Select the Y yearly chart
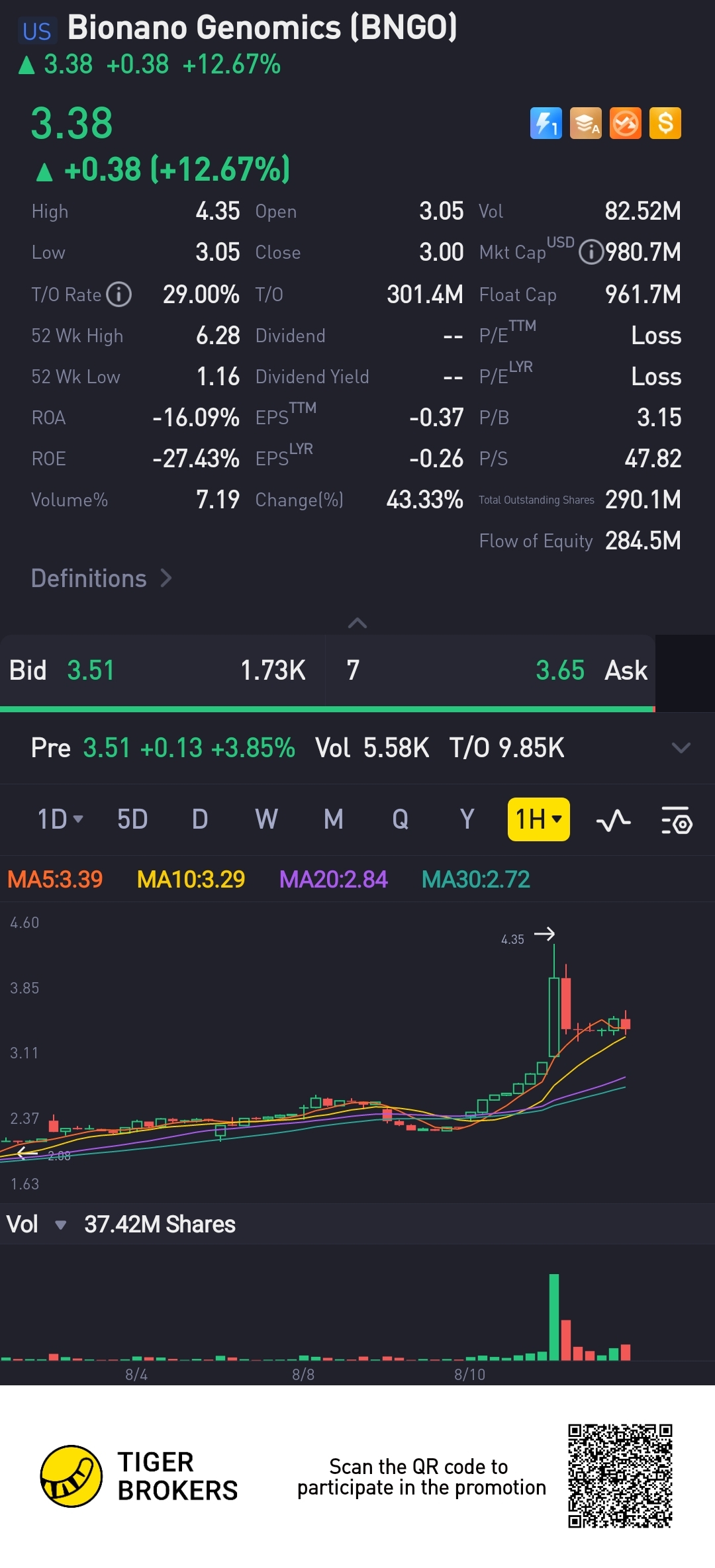Viewport: 715px width, 1568px height. pos(467,819)
